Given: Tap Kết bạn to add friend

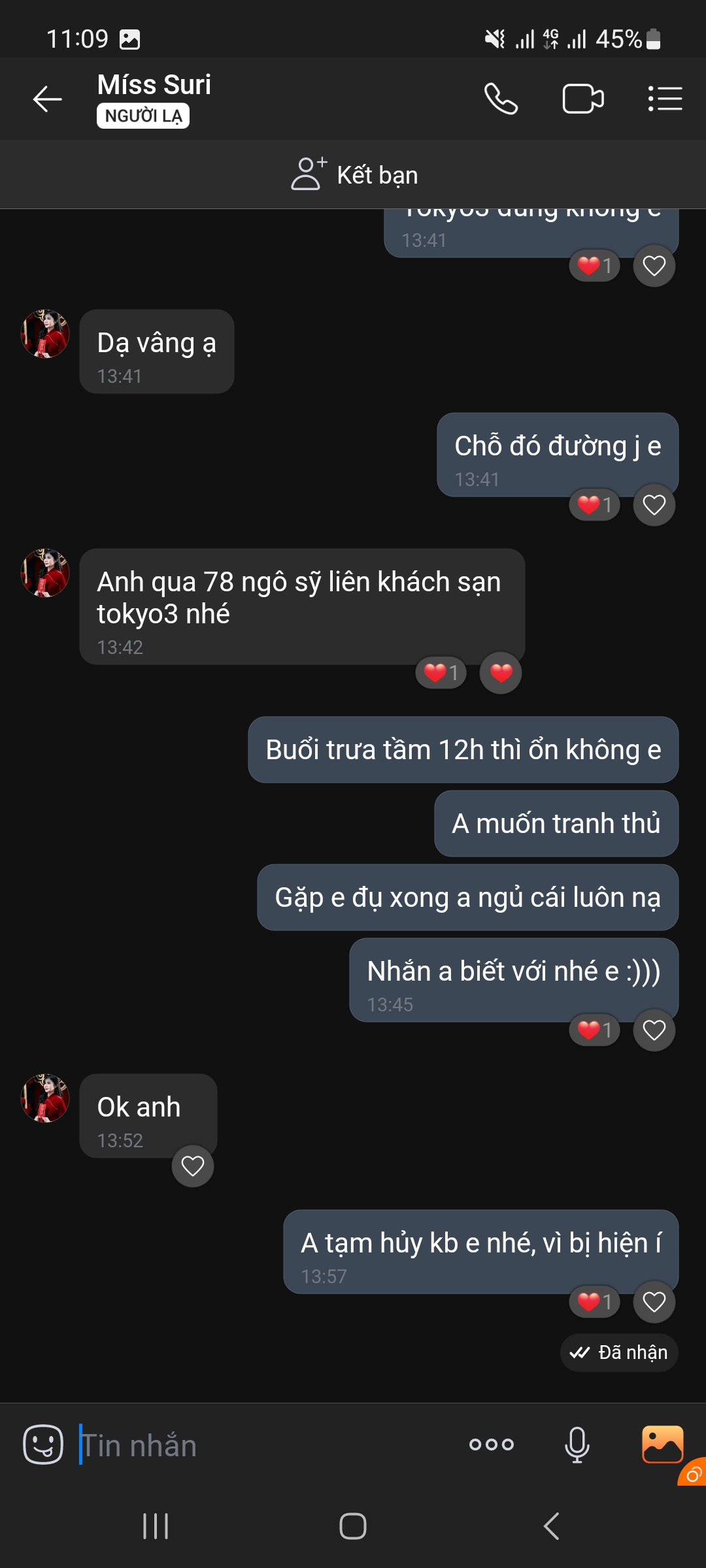Looking at the screenshot, I should click(x=354, y=174).
